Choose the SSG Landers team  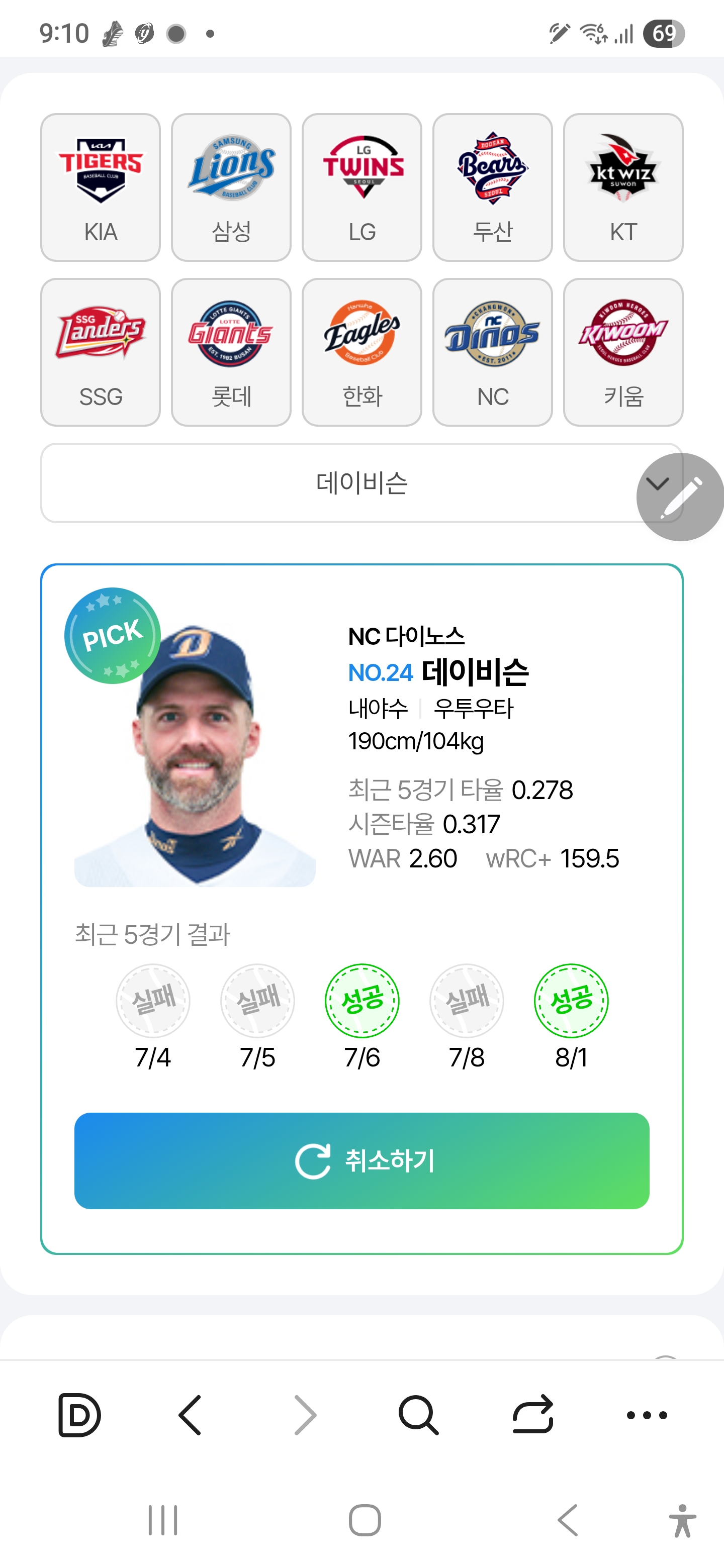[x=101, y=352]
